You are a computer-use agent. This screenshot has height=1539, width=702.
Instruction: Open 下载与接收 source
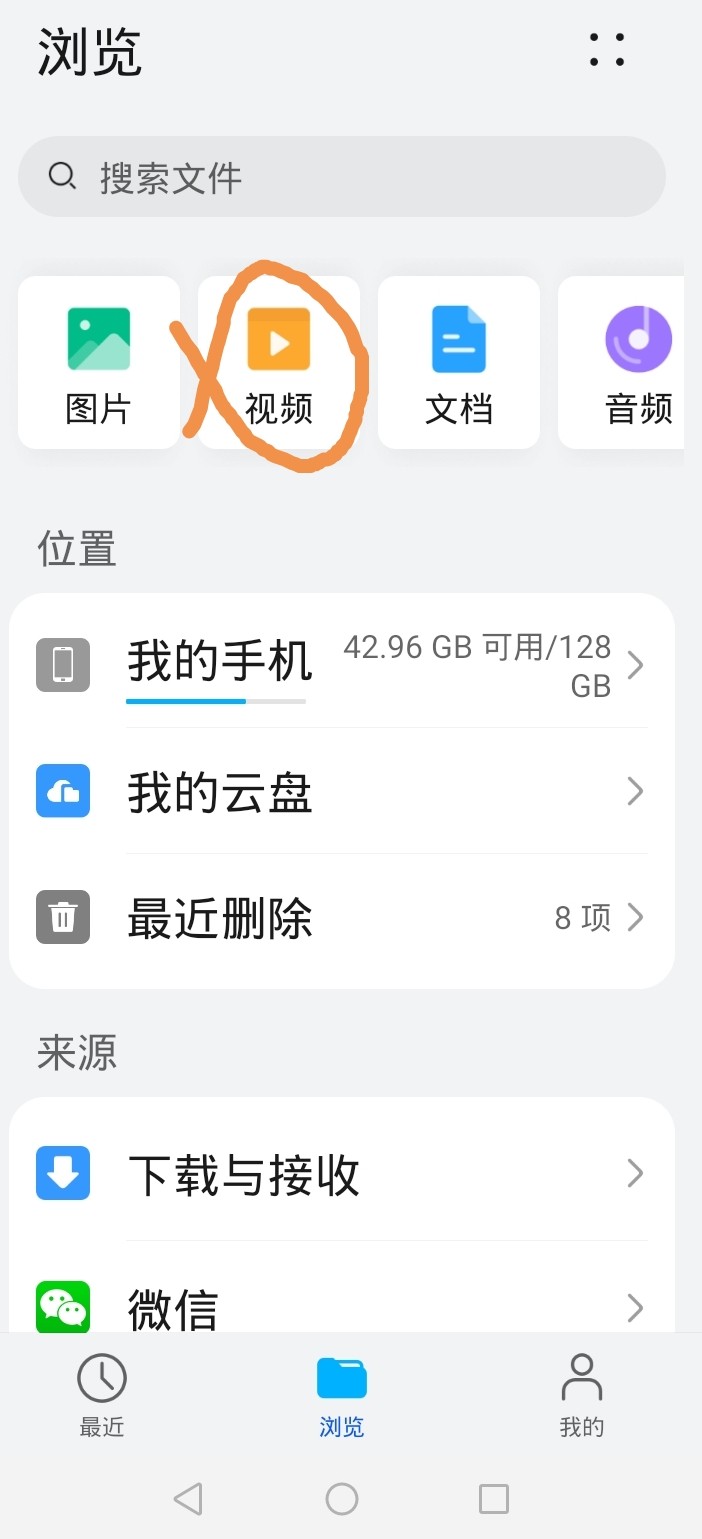(x=342, y=1173)
